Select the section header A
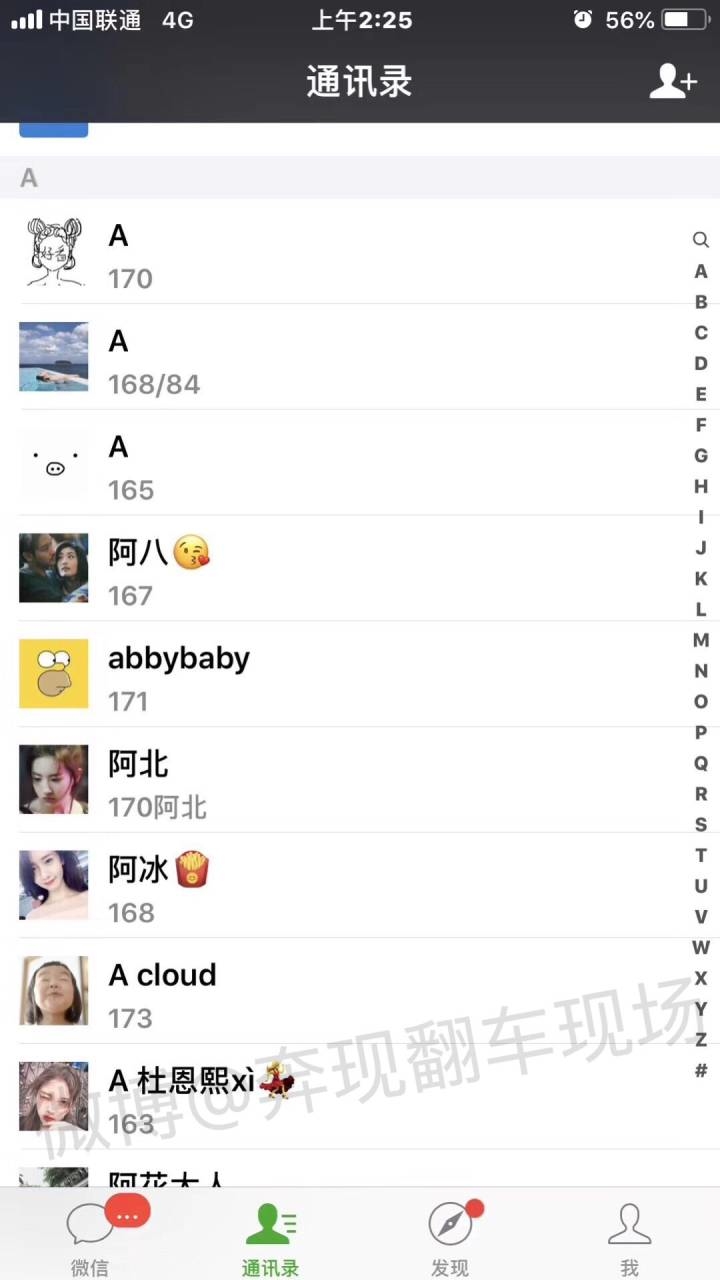The image size is (720, 1280). click(30, 178)
